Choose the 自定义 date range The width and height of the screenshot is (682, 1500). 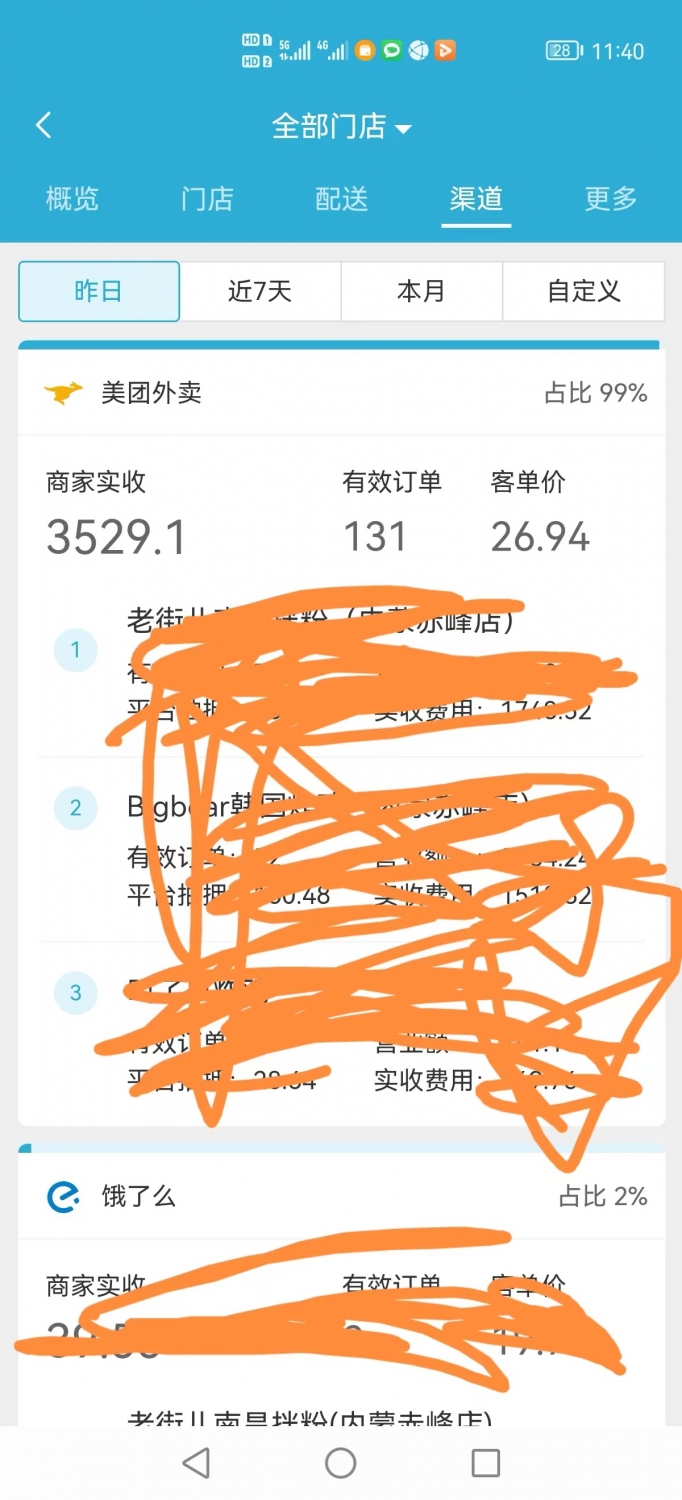584,291
